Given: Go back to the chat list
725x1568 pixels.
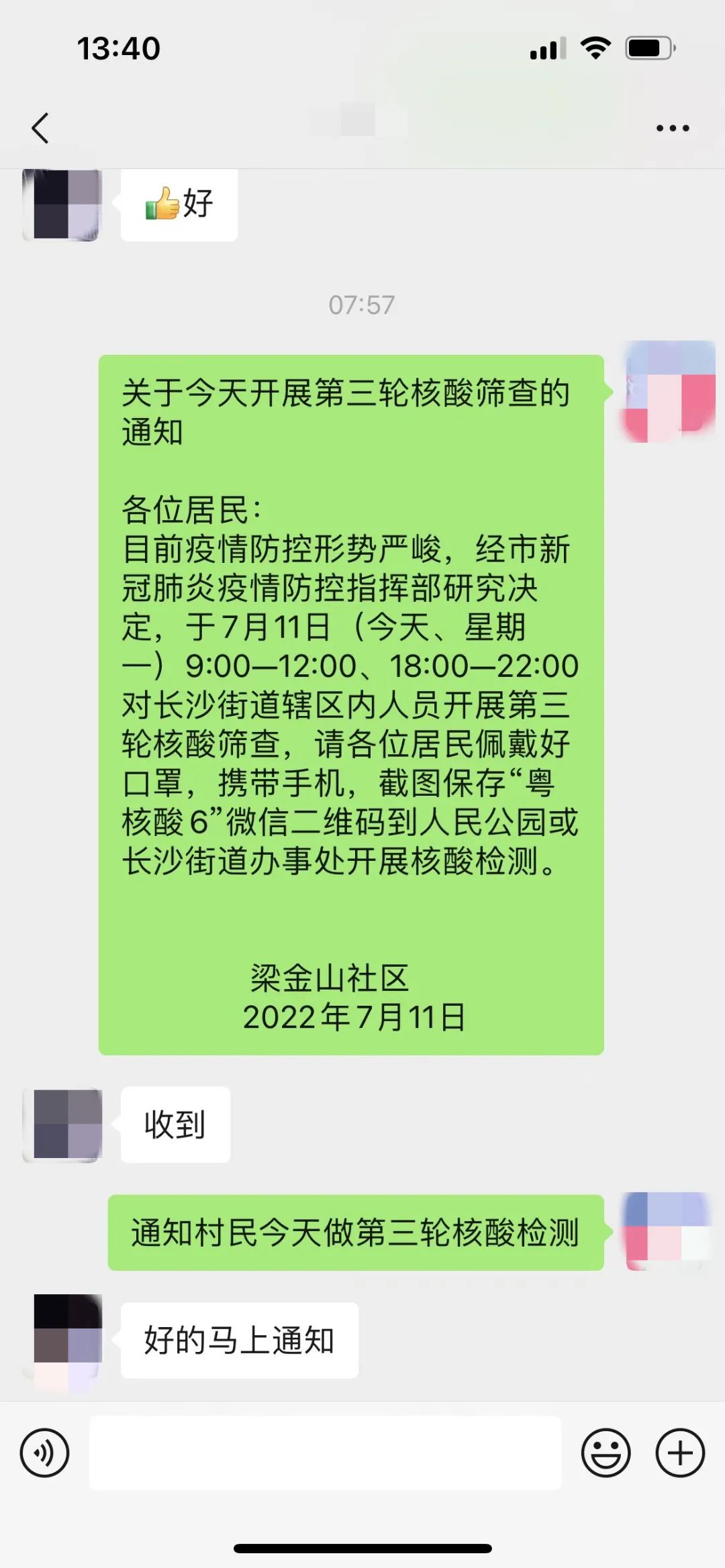Looking at the screenshot, I should coord(40,128).
